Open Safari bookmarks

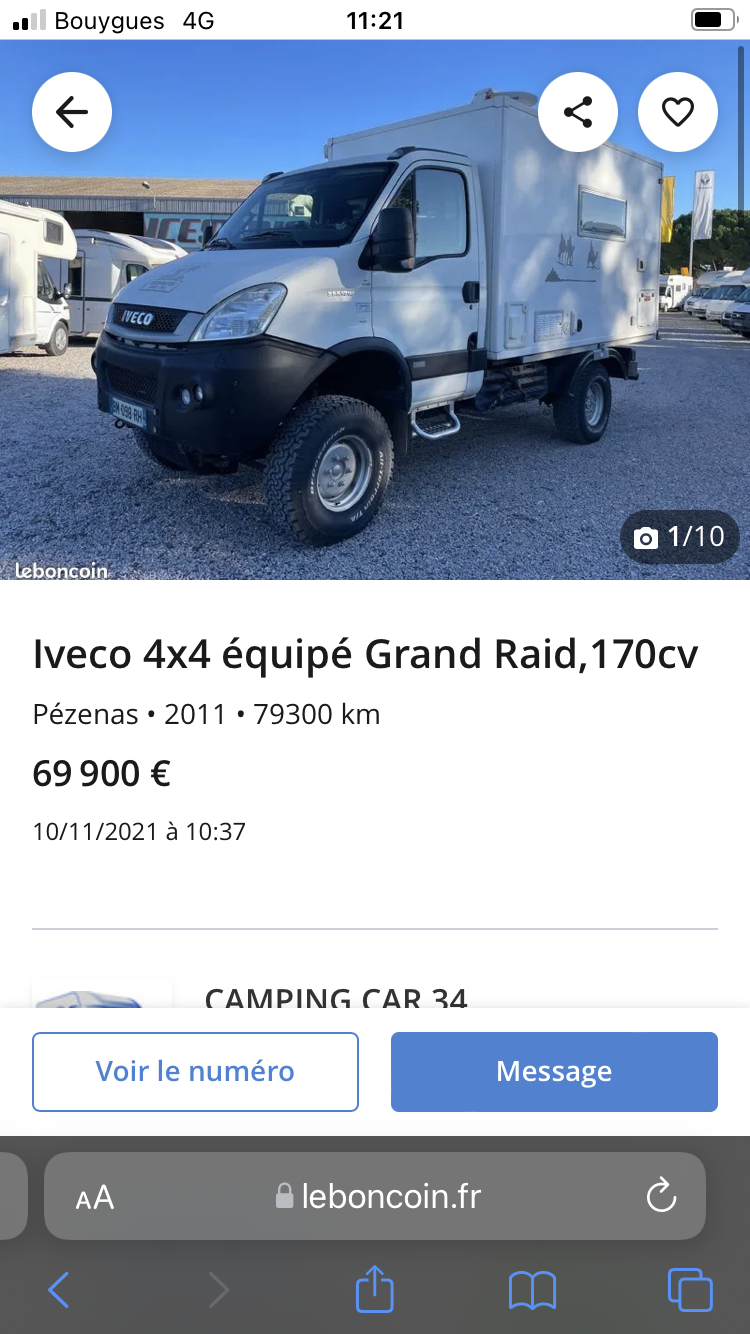coord(532,1290)
